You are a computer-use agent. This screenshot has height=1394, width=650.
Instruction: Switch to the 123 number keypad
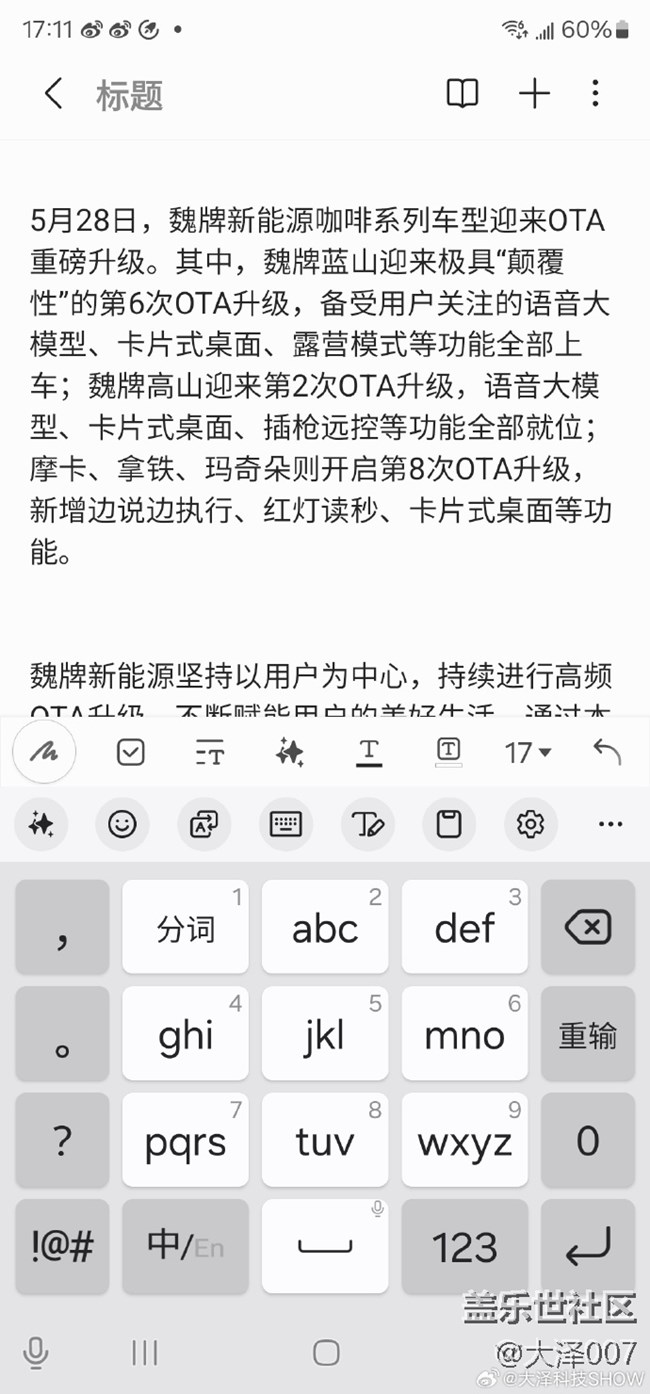click(x=465, y=1246)
